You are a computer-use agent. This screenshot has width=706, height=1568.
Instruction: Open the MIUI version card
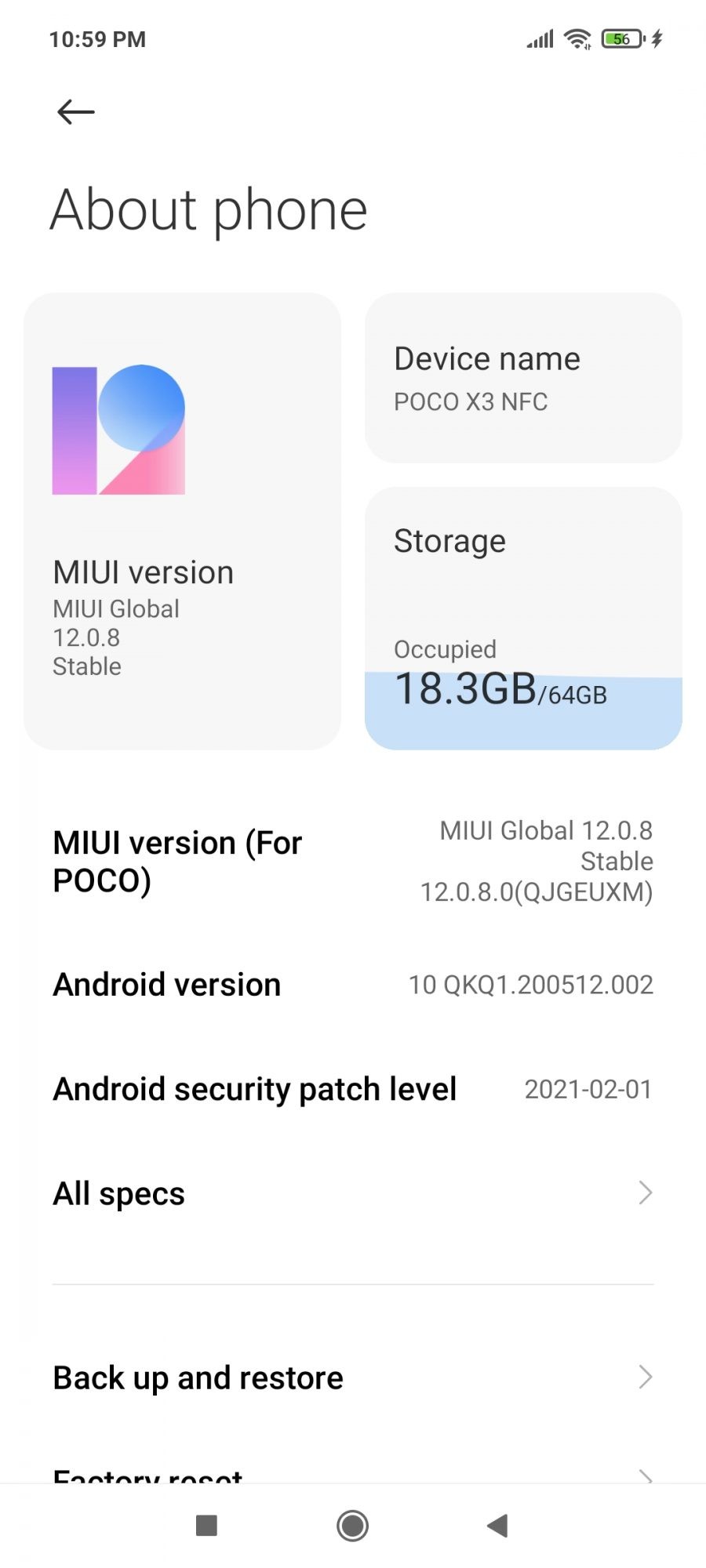(x=182, y=521)
